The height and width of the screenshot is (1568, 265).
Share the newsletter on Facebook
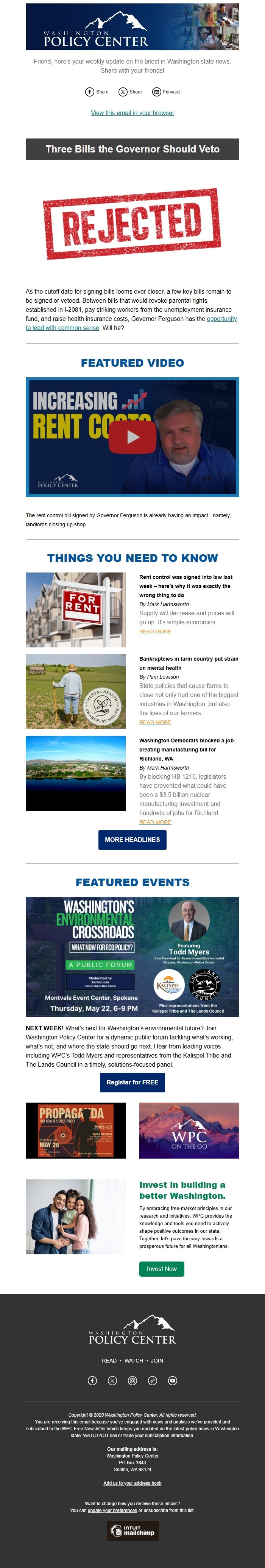coord(97,92)
